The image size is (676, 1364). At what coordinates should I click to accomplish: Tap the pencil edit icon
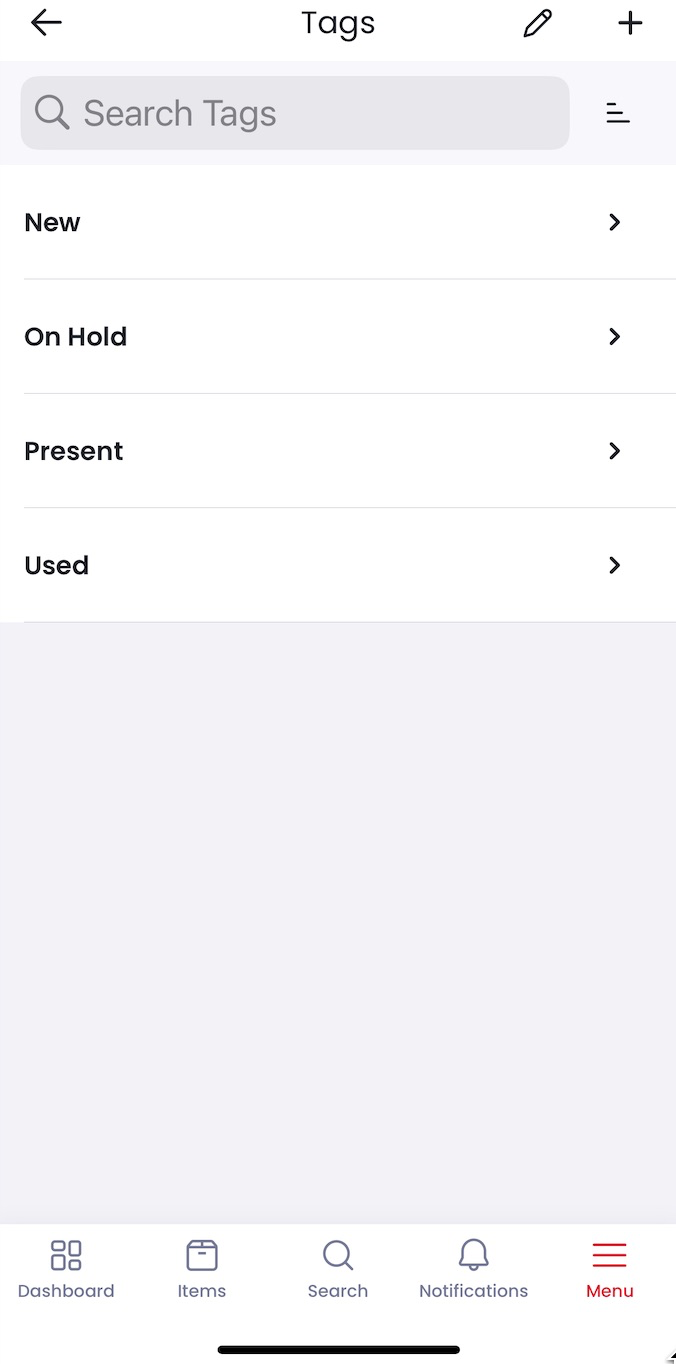538,23
